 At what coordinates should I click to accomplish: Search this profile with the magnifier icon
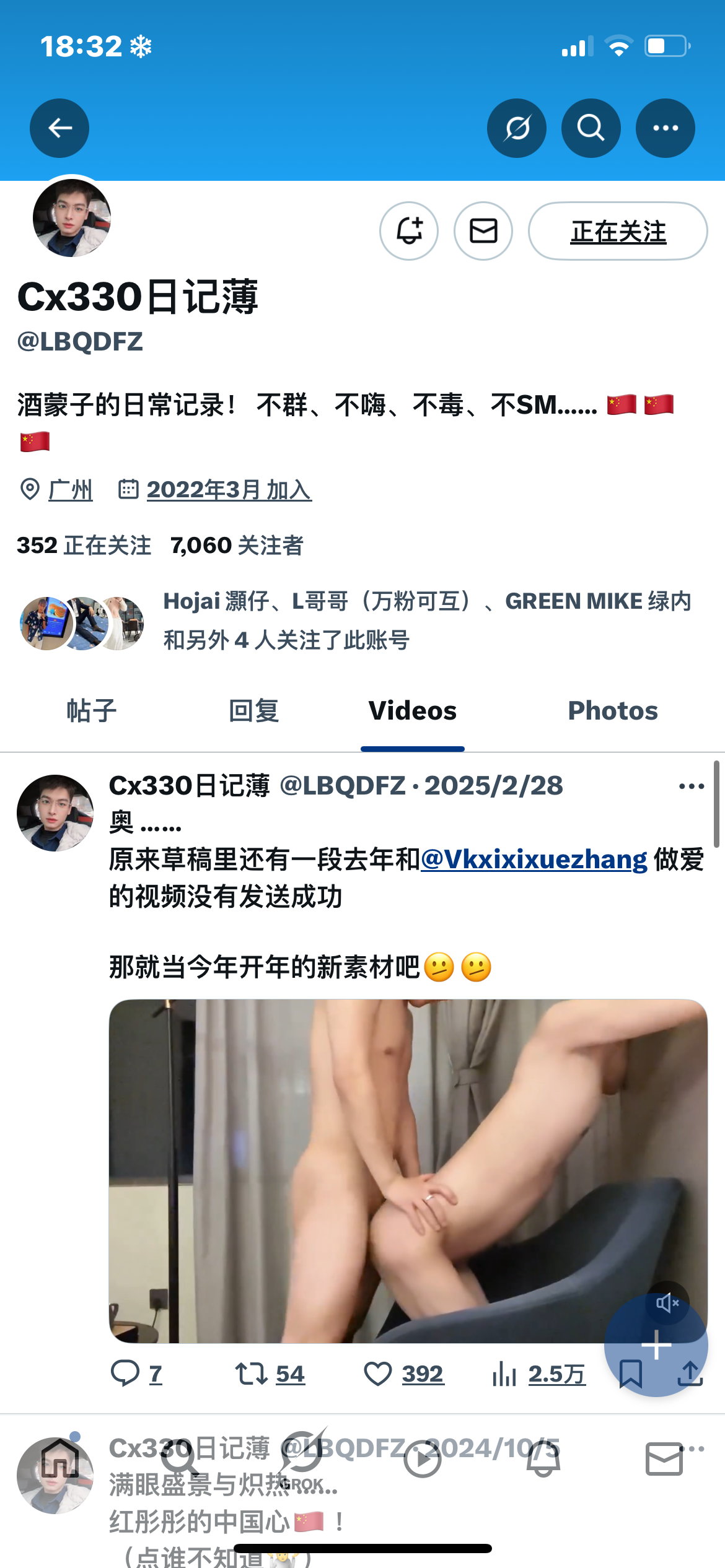point(591,128)
